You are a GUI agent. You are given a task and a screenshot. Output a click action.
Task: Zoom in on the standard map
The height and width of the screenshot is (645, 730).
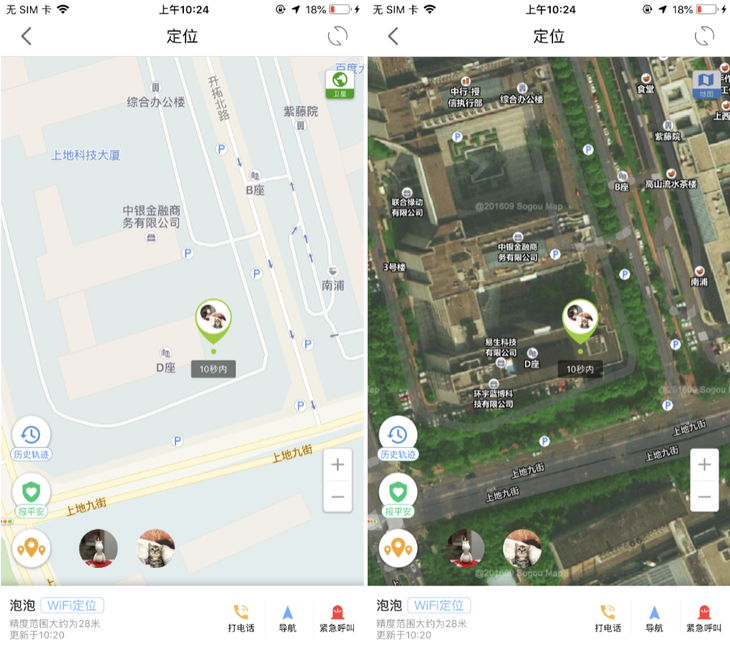[338, 465]
